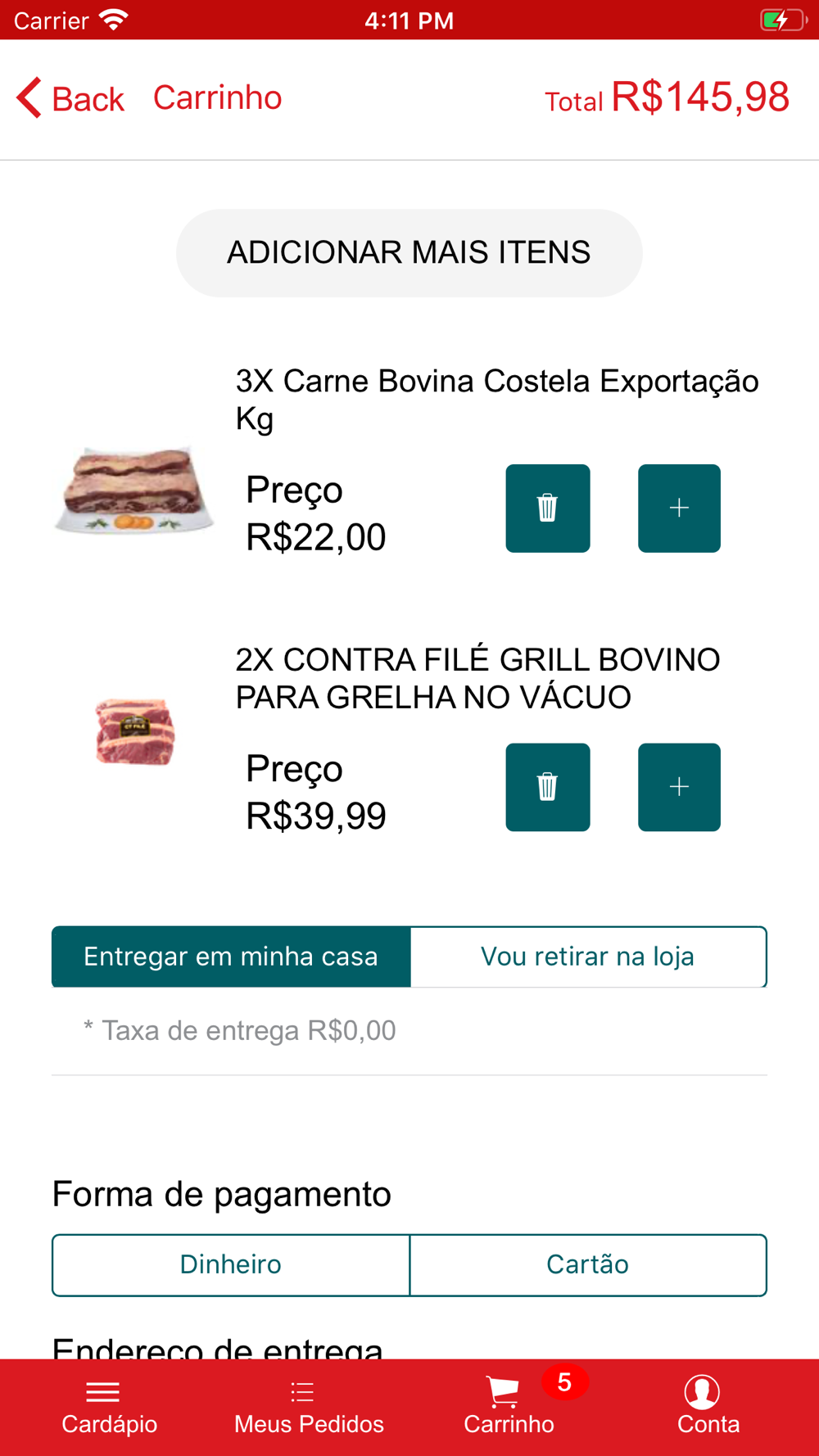The height and width of the screenshot is (1456, 819).
Task: Switch to Vou retirar na loja
Action: [x=588, y=956]
